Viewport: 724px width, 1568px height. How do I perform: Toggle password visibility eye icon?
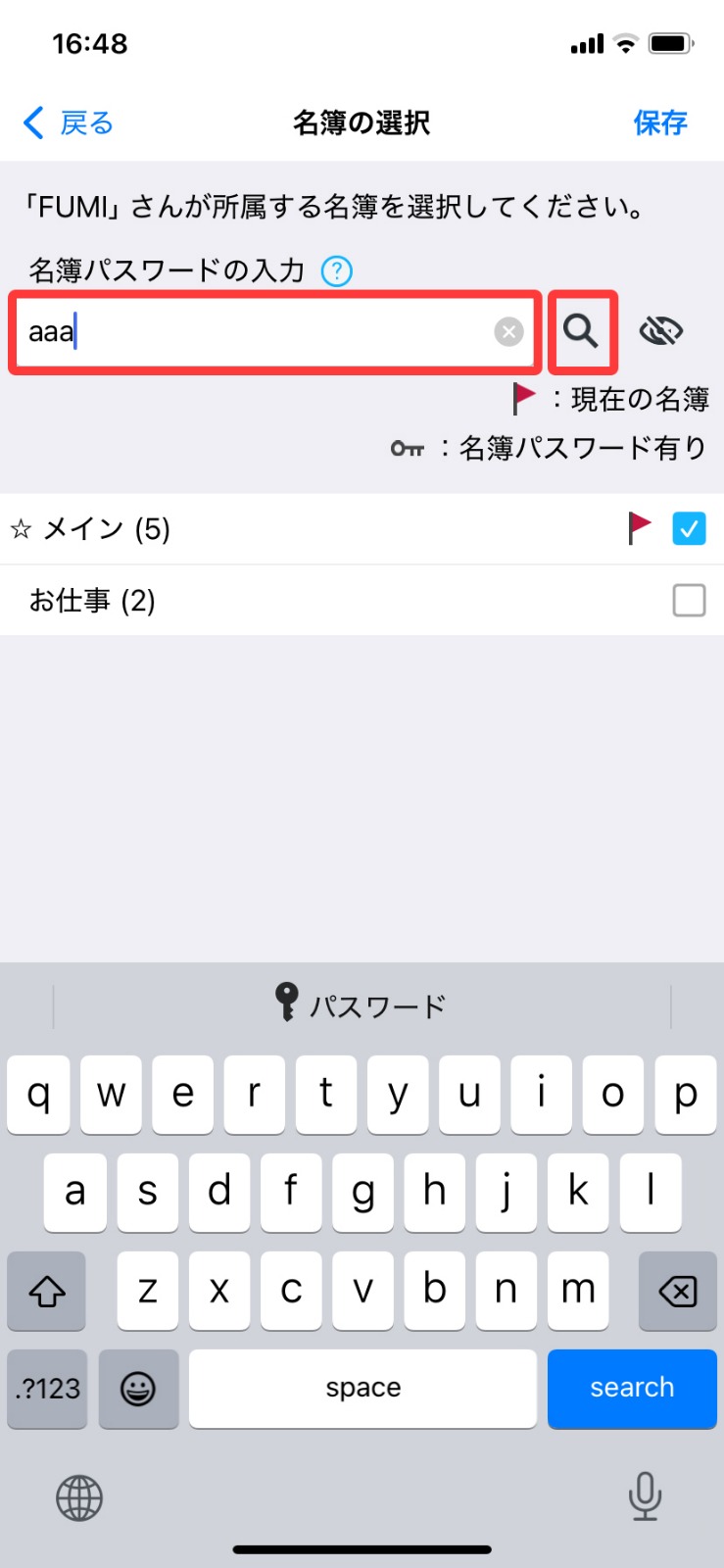click(661, 331)
